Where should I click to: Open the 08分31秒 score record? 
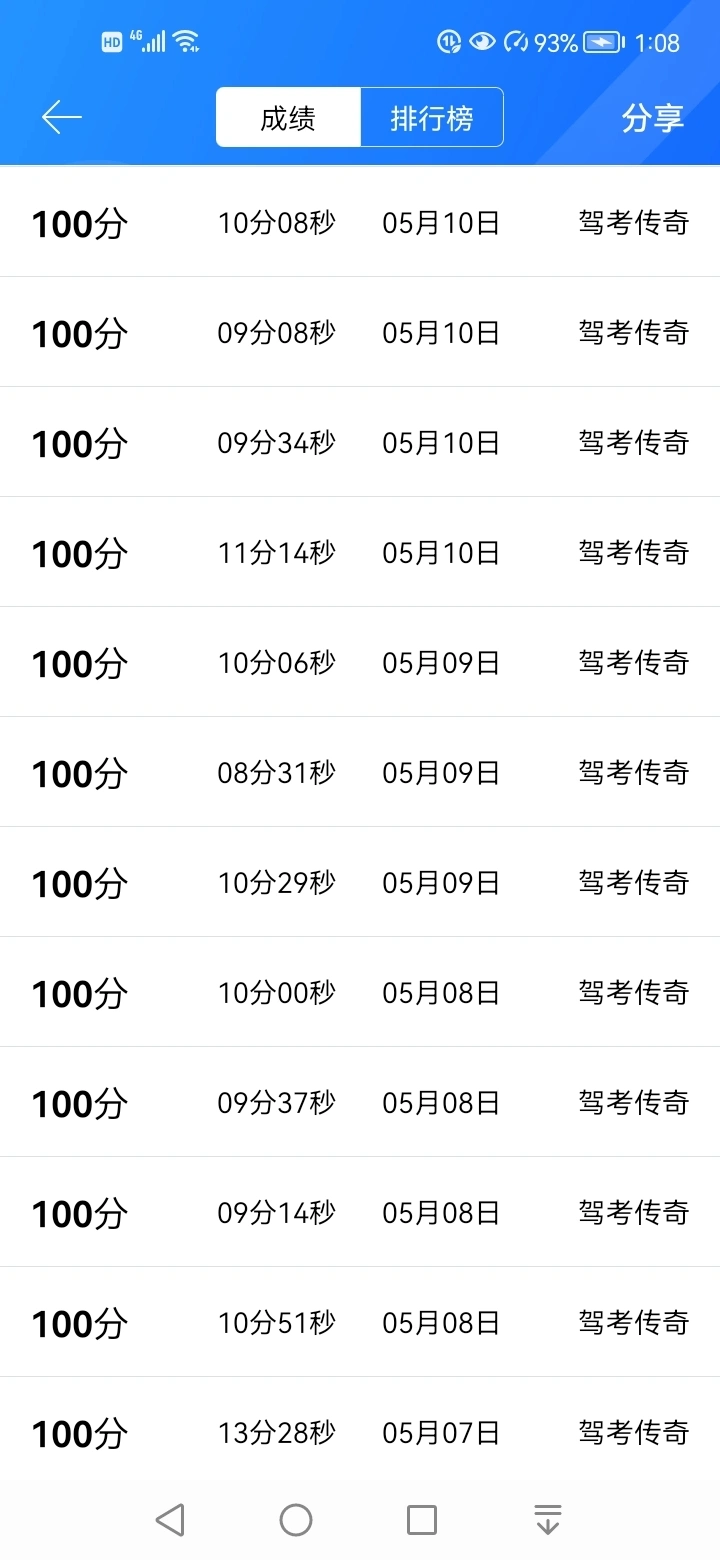[x=360, y=772]
